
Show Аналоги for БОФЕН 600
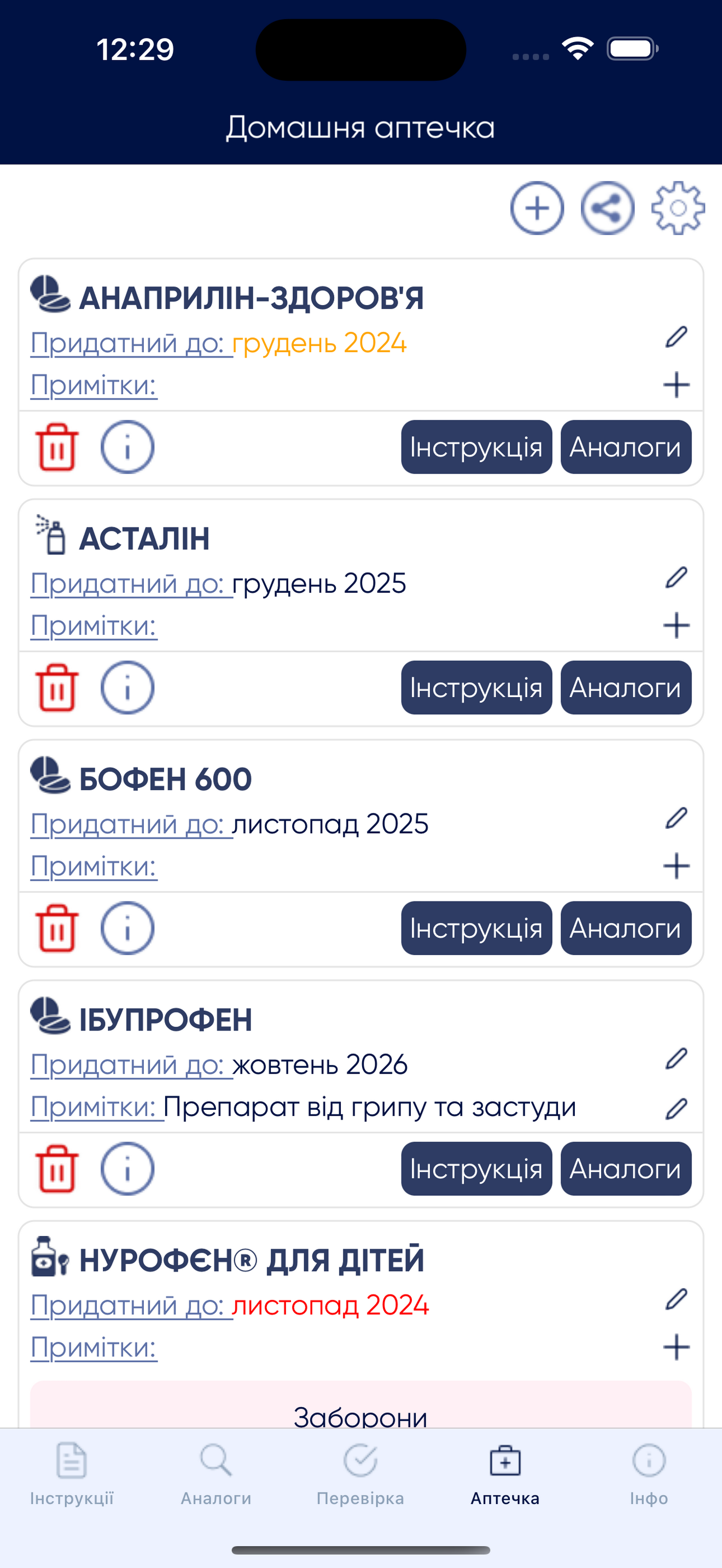point(625,928)
